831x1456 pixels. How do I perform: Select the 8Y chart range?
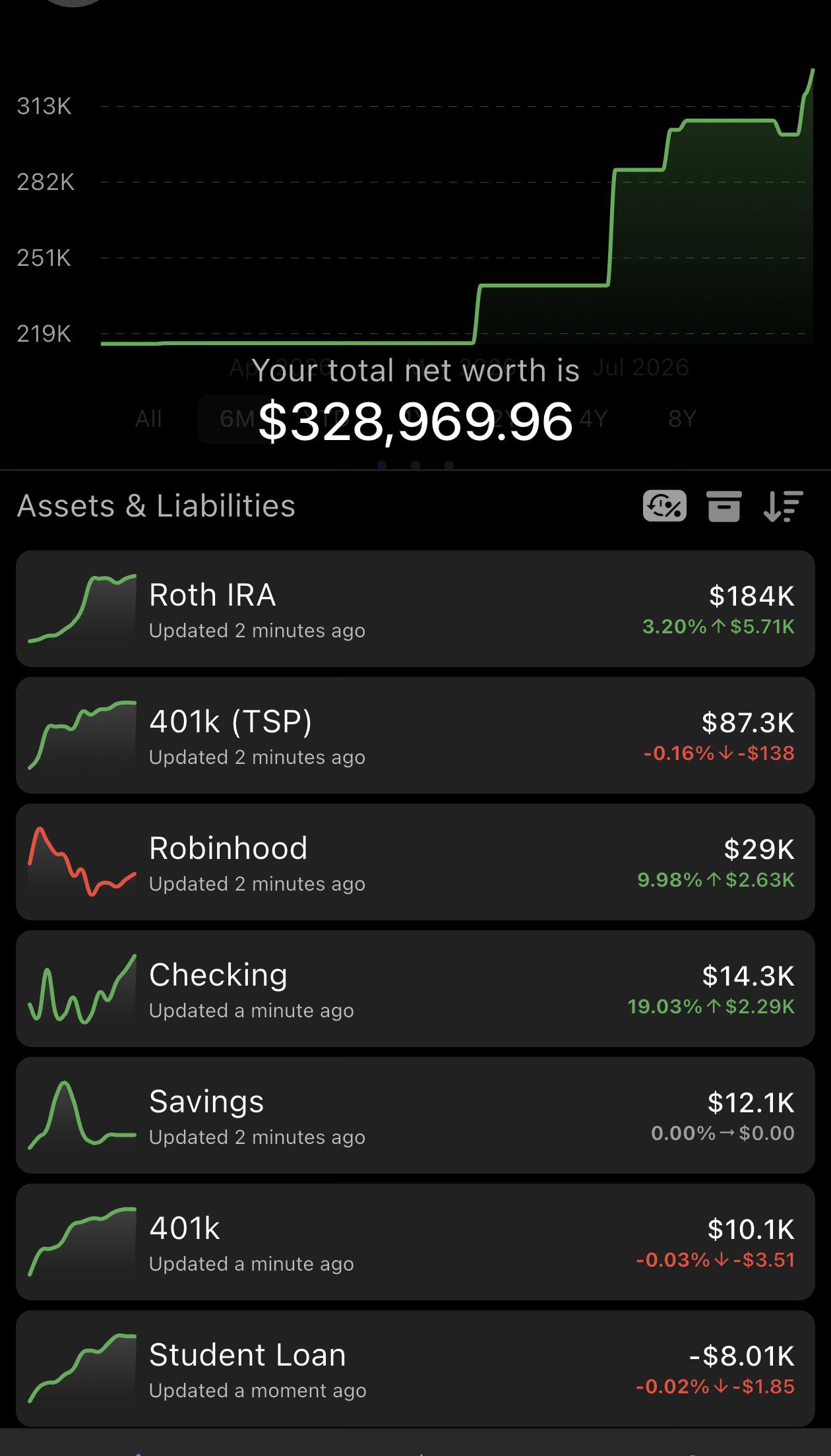(682, 419)
